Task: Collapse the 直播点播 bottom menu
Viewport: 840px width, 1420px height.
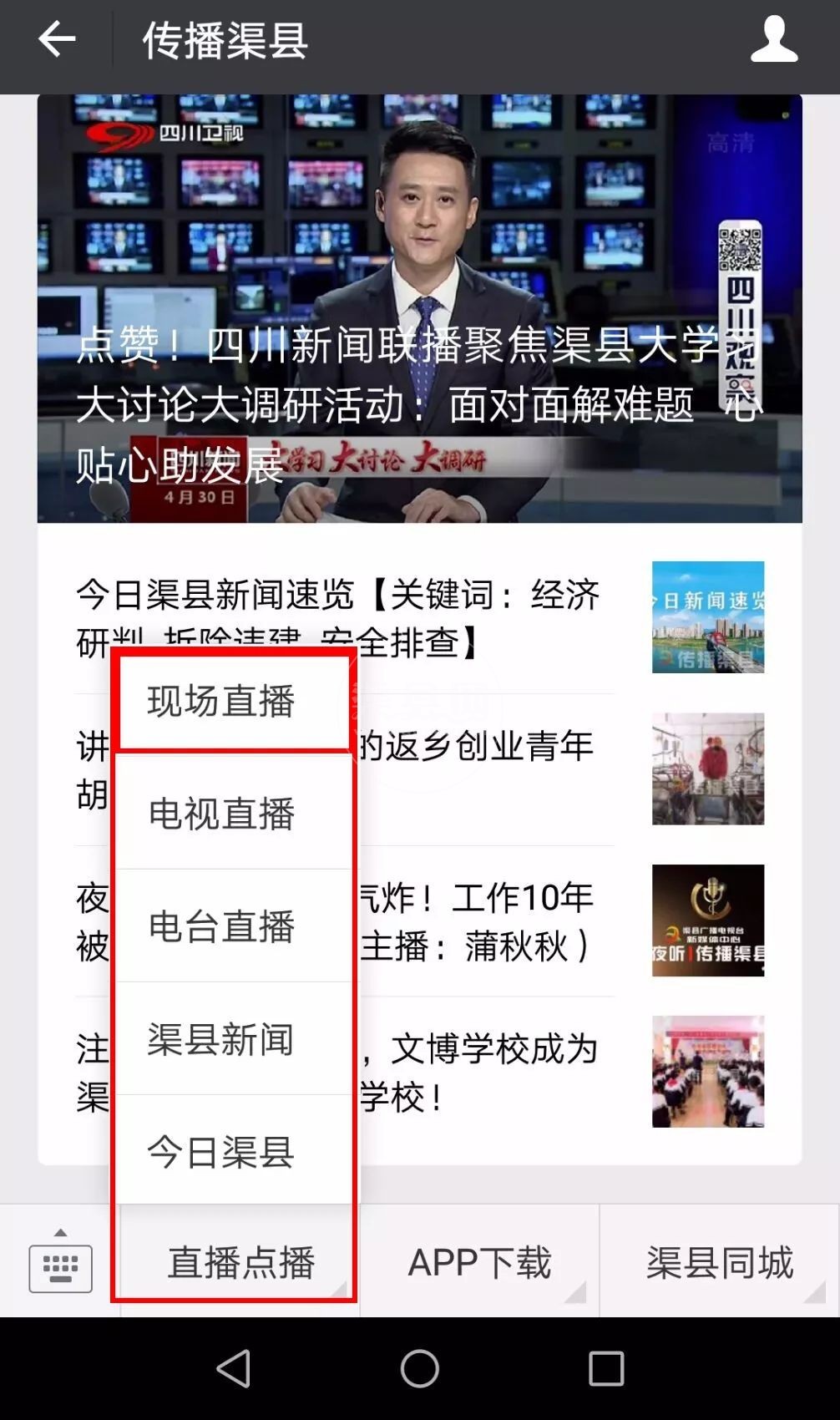Action: (x=240, y=1261)
